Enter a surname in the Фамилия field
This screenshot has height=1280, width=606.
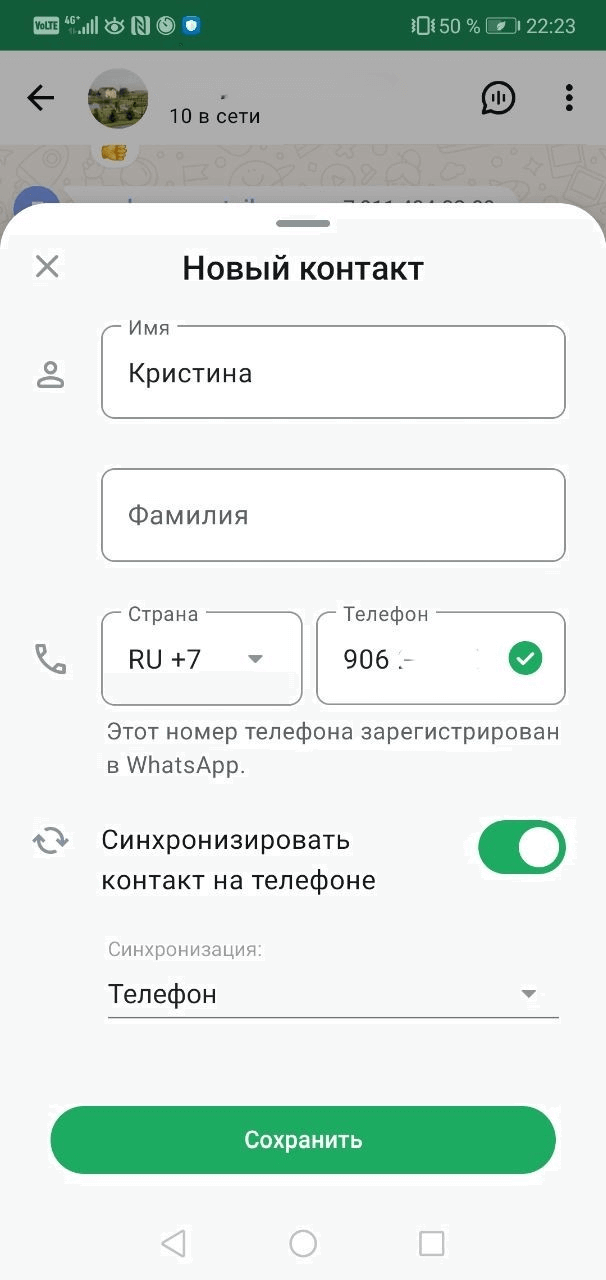point(333,516)
